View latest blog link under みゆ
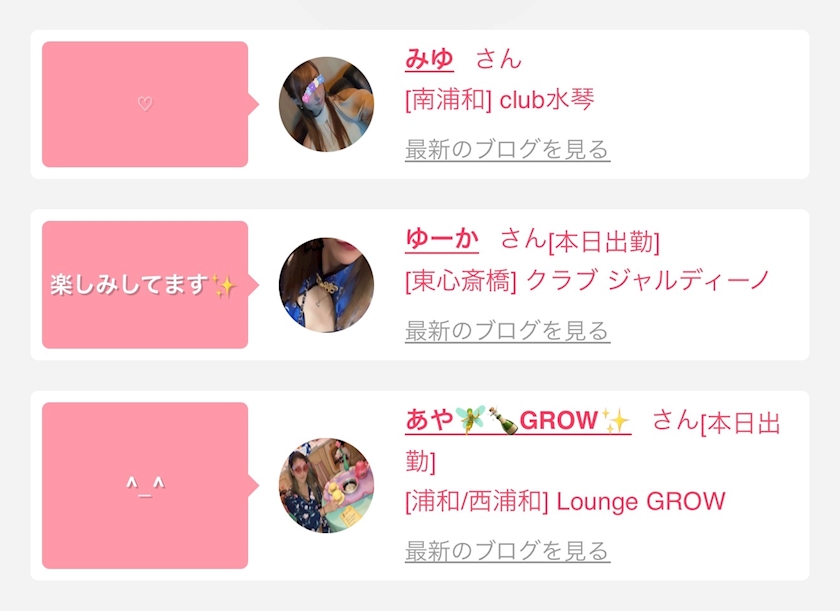Image resolution: width=840 pixels, height=611 pixels. tap(507, 149)
